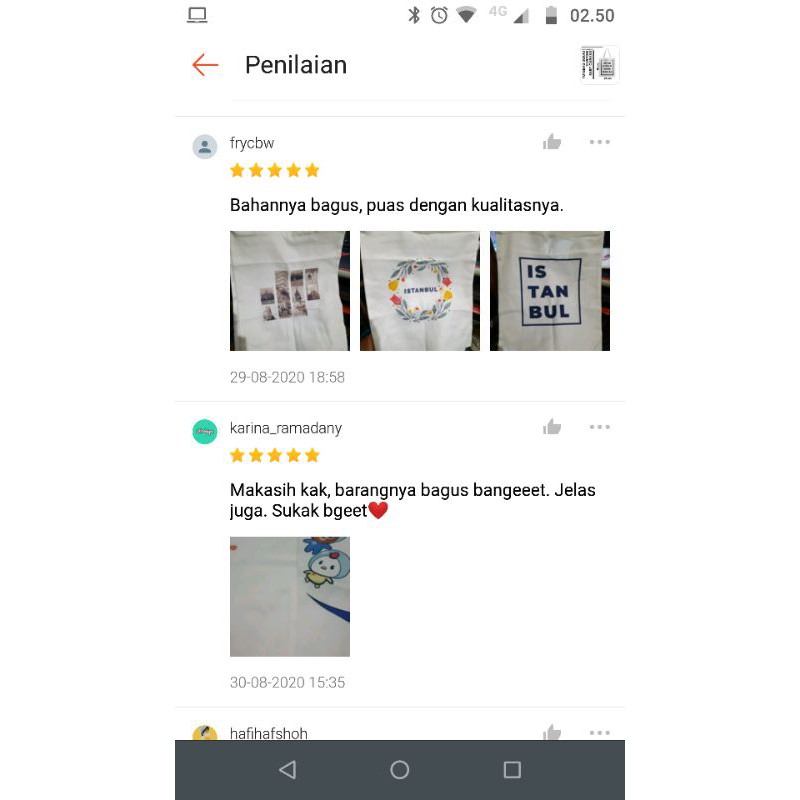View frycbw's photo of the square Istanbul bag
The image size is (800, 800).
coord(550,291)
